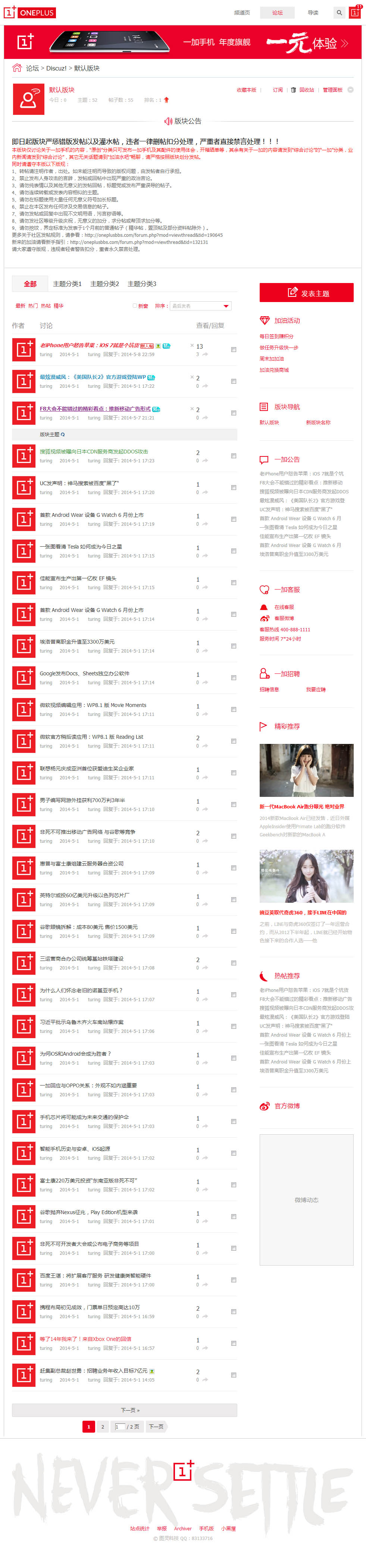Switch to the 论坛 nav tab
This screenshot has width=366, height=1568.
[277, 13]
